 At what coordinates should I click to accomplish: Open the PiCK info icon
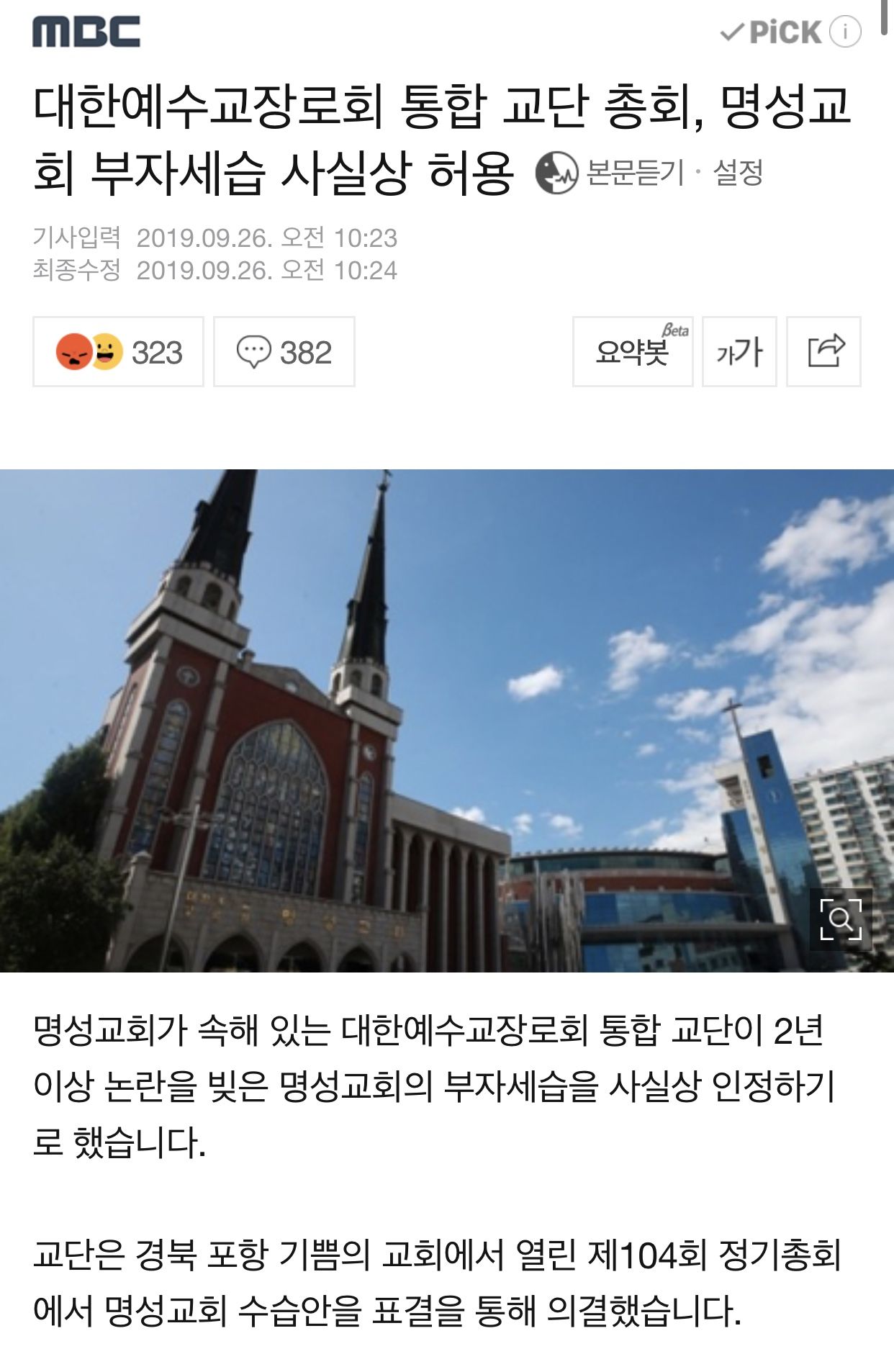click(845, 32)
